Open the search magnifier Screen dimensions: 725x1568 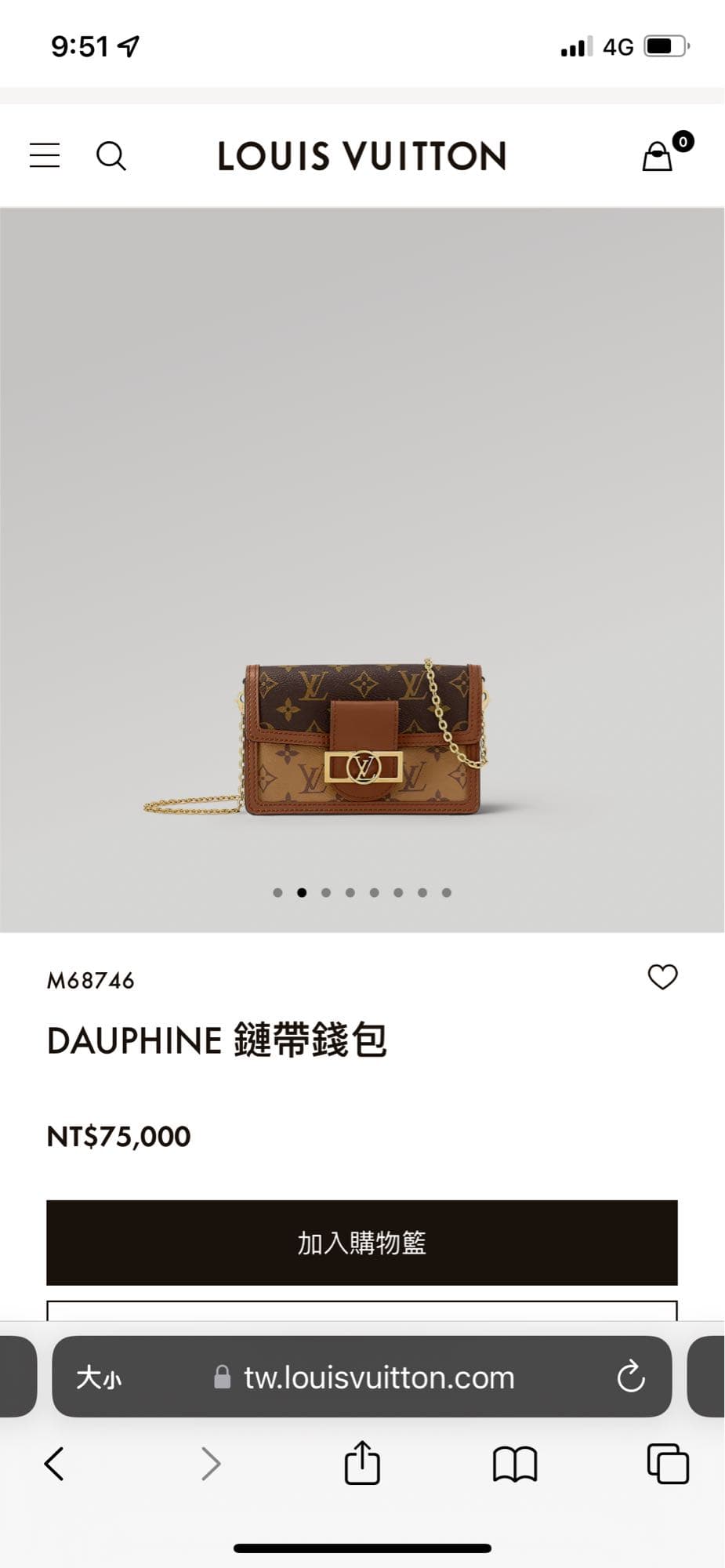[x=112, y=156]
